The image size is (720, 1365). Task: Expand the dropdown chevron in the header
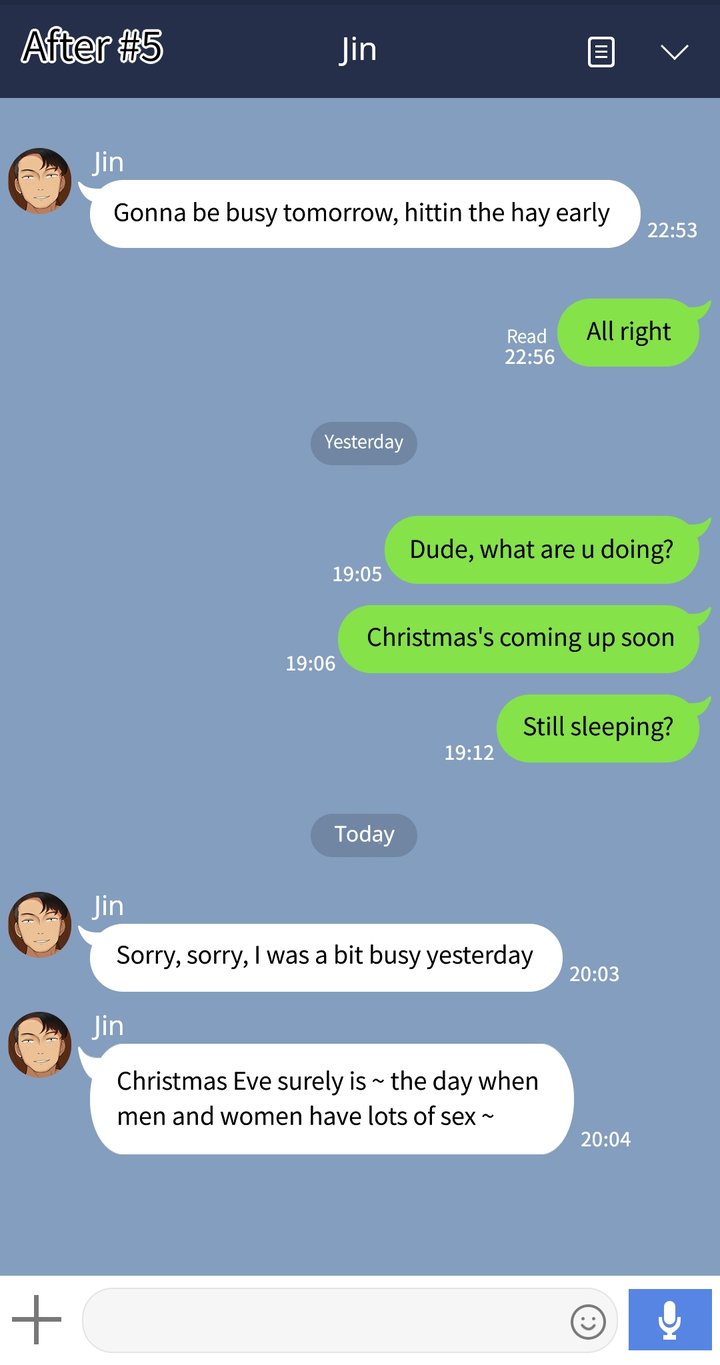point(675,52)
